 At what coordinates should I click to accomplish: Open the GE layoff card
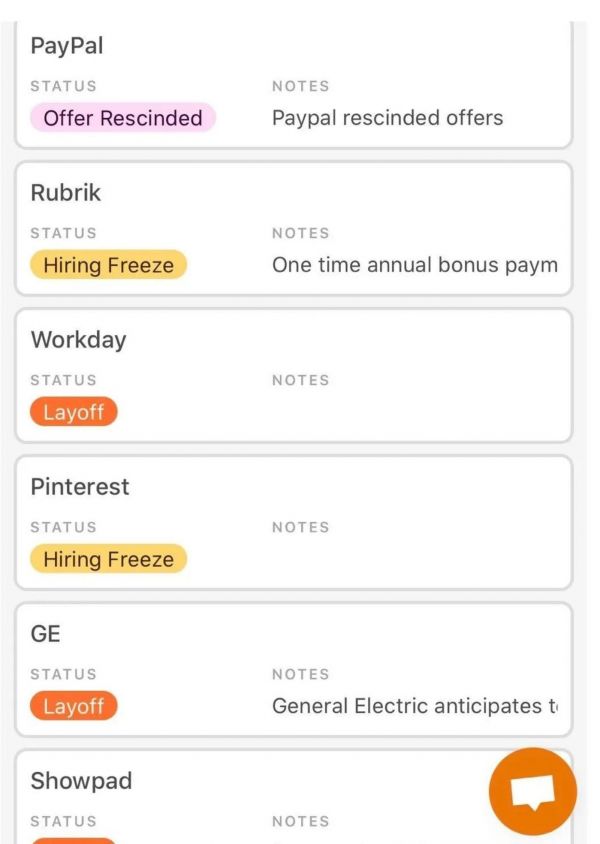click(x=292, y=669)
